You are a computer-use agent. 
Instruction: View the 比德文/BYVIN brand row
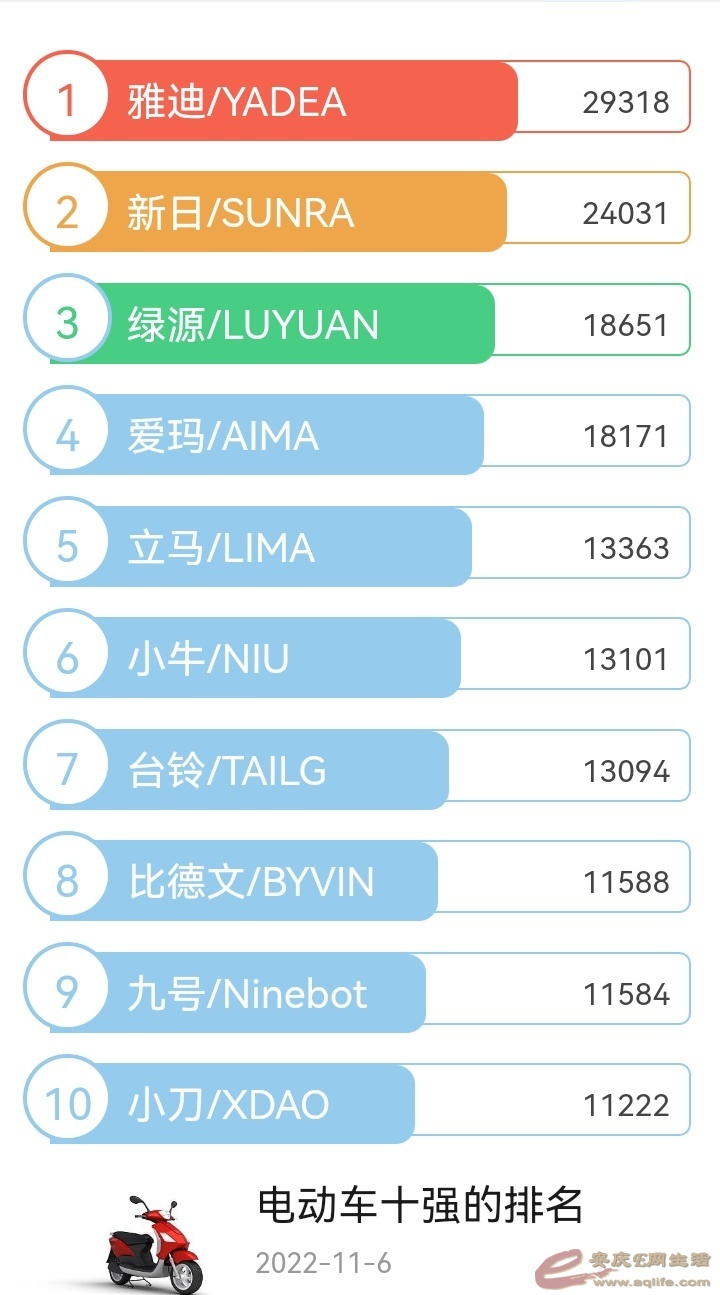coord(300,881)
